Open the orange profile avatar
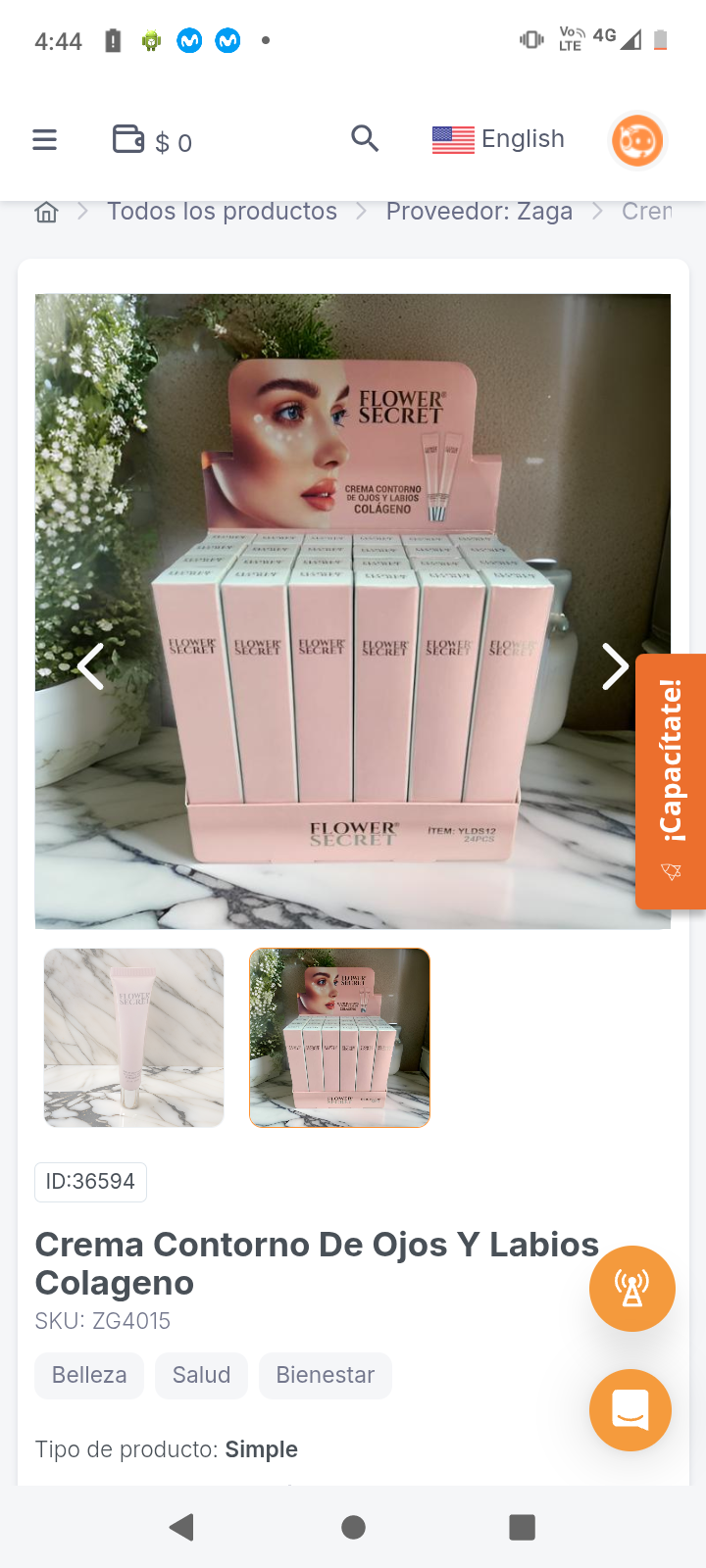The height and width of the screenshot is (1568, 706). pyautogui.click(x=637, y=140)
